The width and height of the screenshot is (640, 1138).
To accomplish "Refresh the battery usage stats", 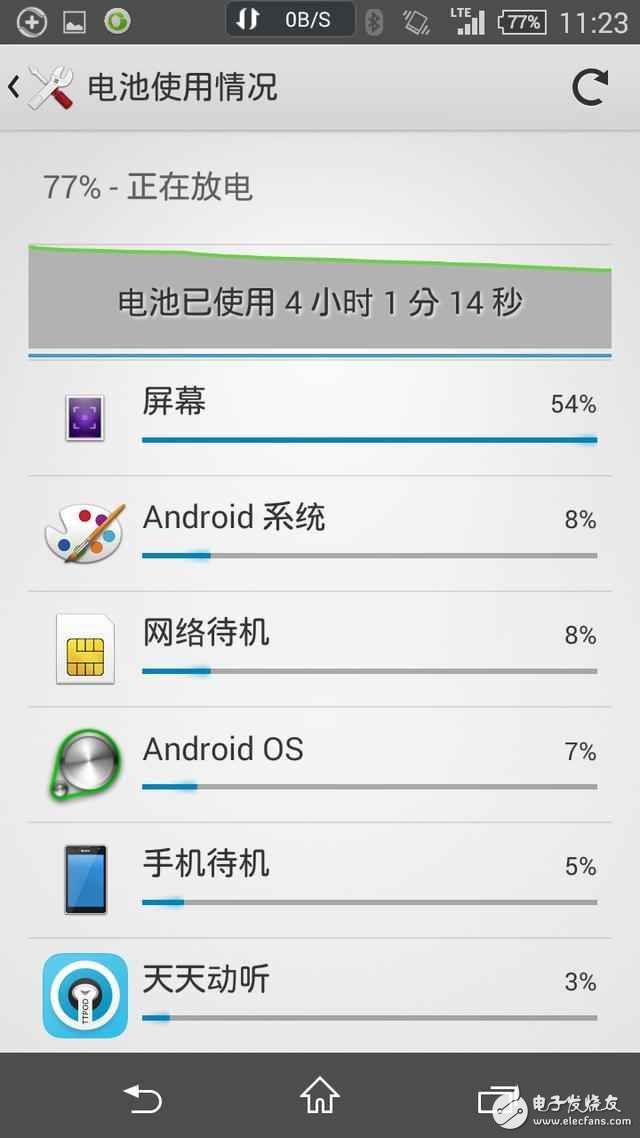I will 589,88.
